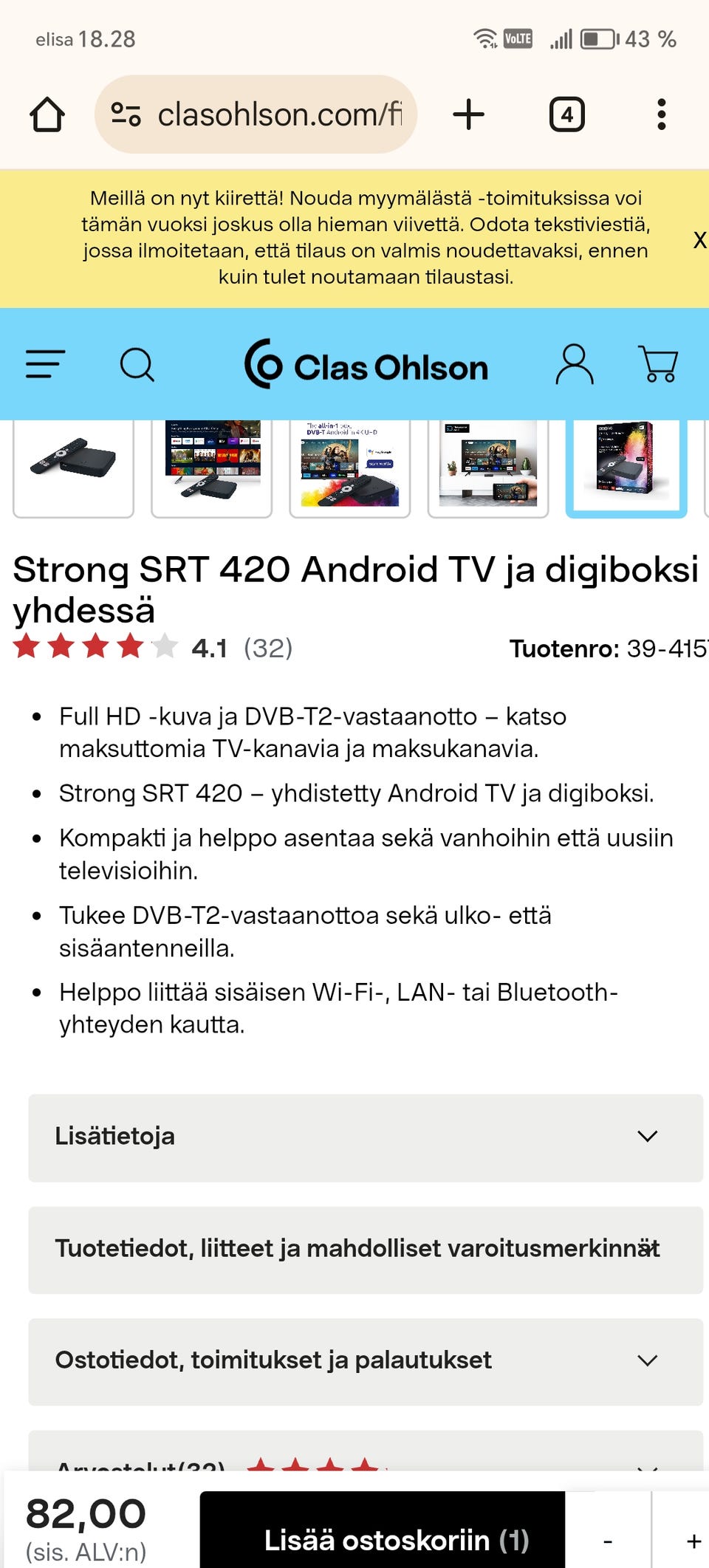
Task: Expand Ostotiedot, toimitukset ja palautukset
Action: (366, 1361)
